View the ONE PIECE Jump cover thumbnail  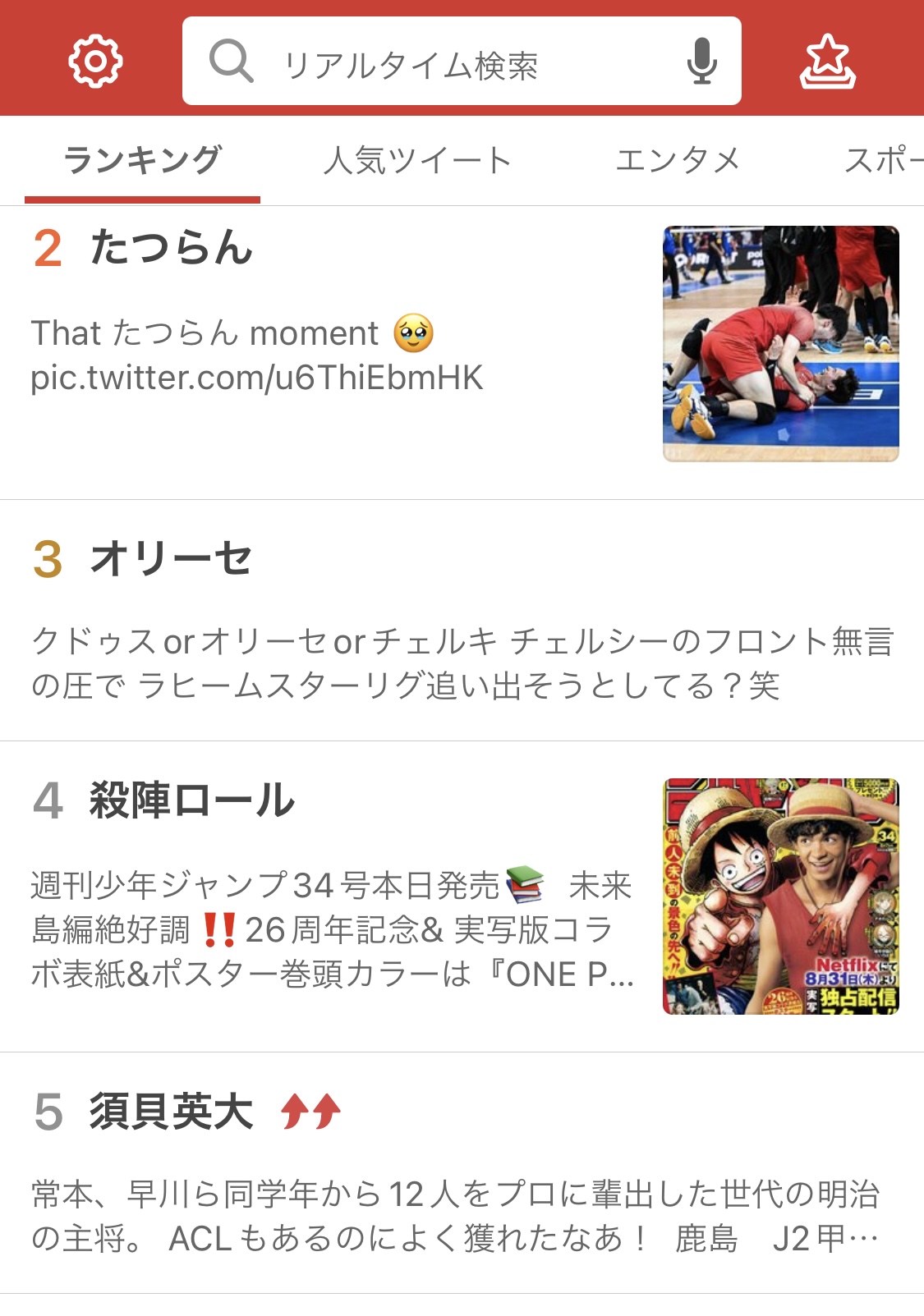[x=780, y=896]
